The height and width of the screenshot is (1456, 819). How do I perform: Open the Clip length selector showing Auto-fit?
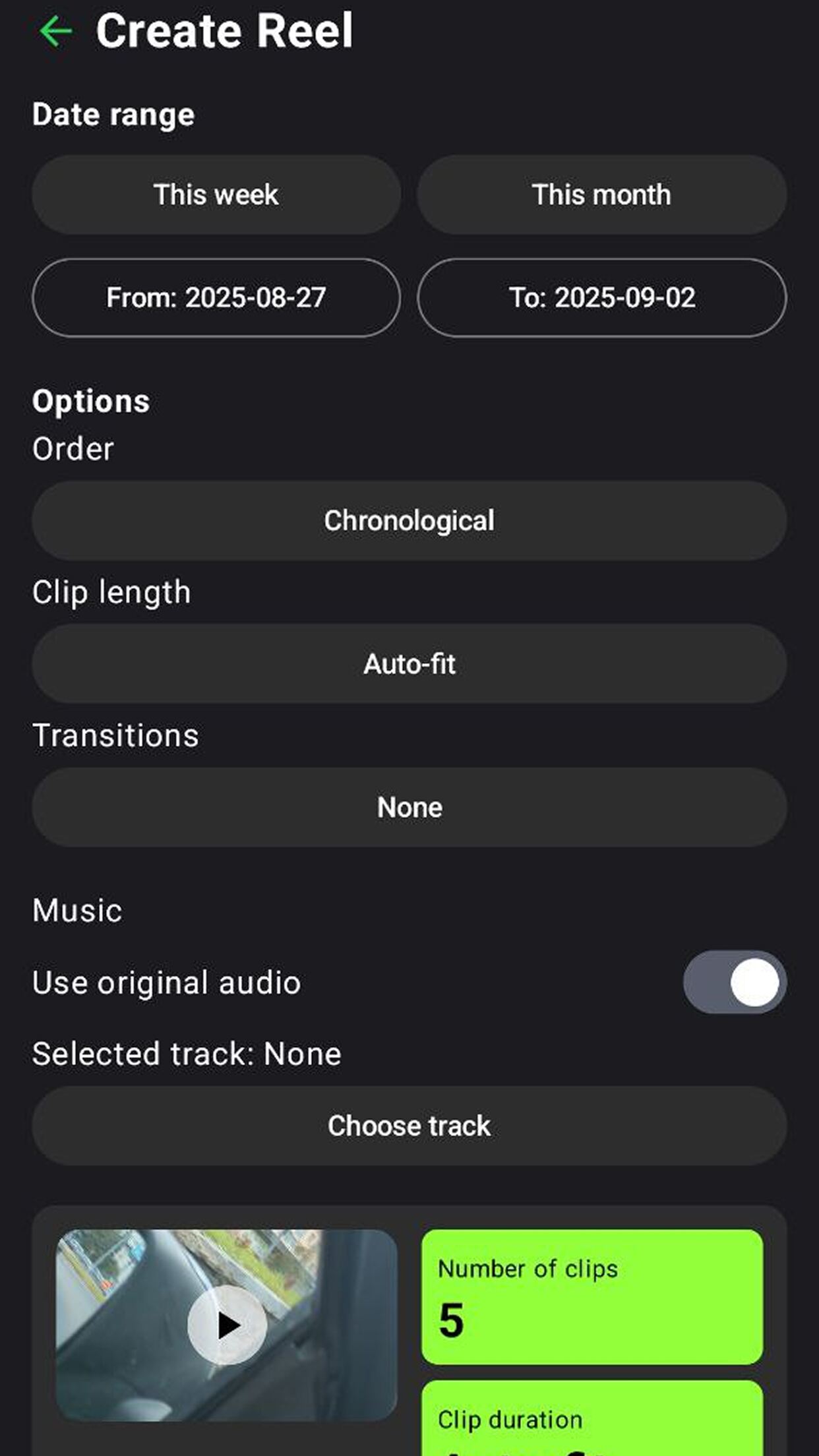(409, 663)
